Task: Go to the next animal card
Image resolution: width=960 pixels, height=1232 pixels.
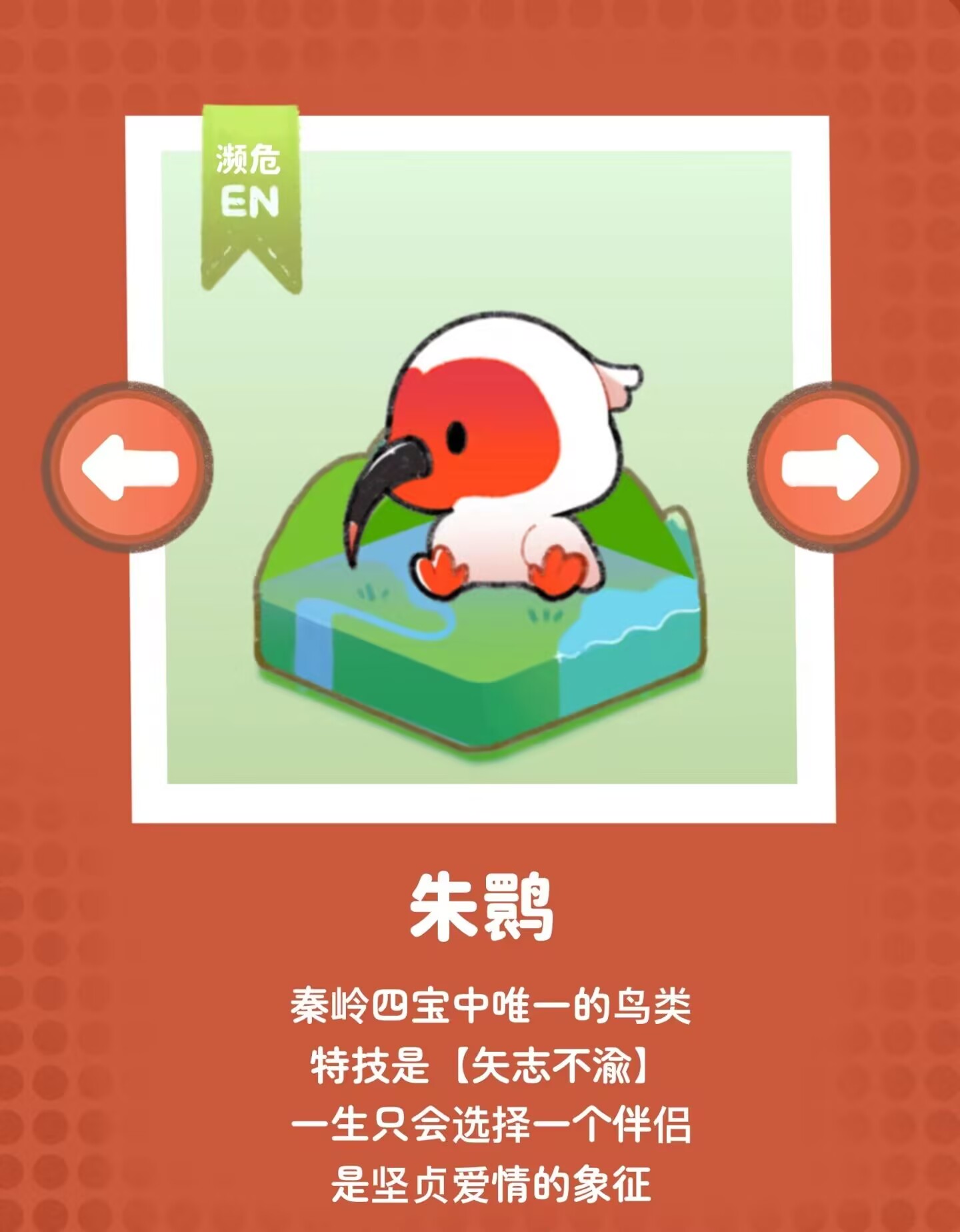Action: coord(832,467)
